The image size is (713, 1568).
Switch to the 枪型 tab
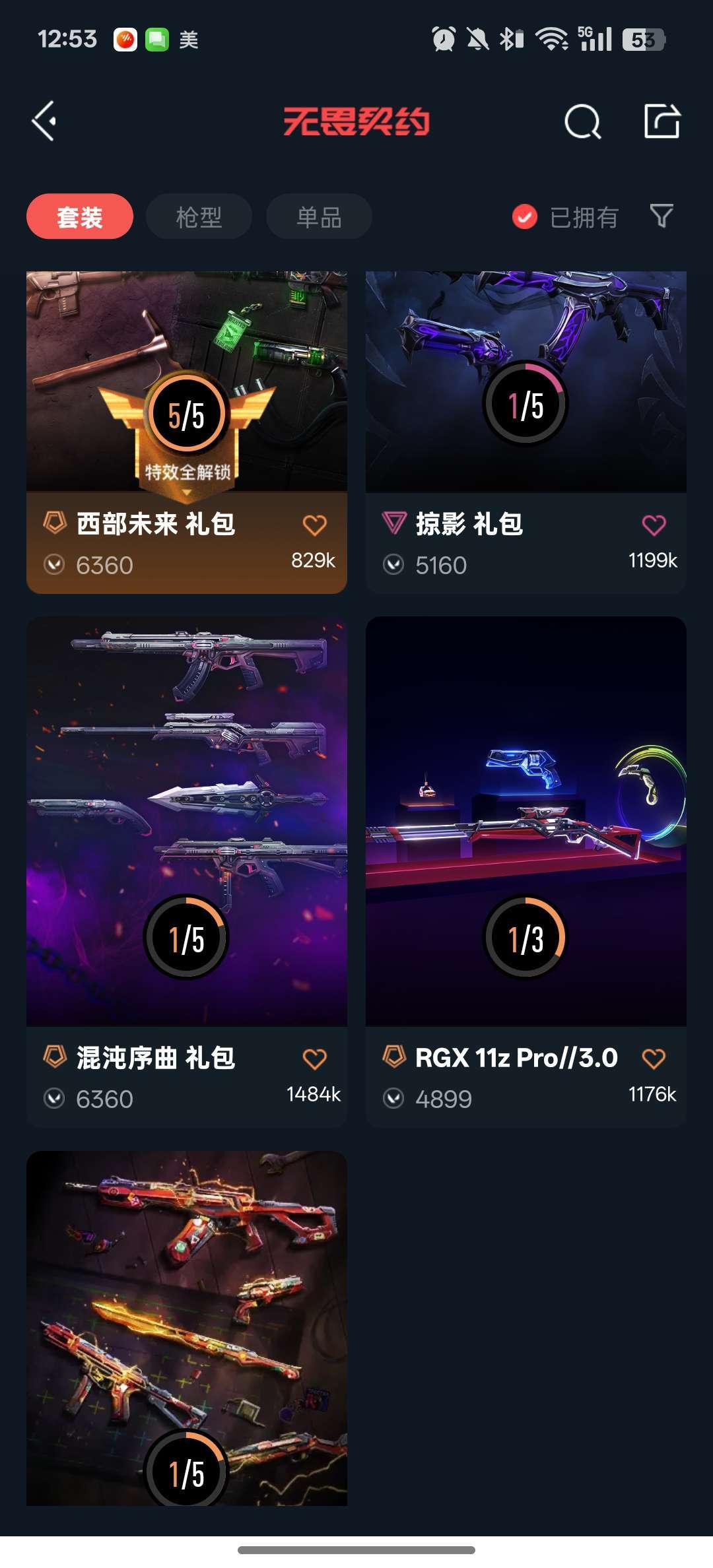pos(199,216)
